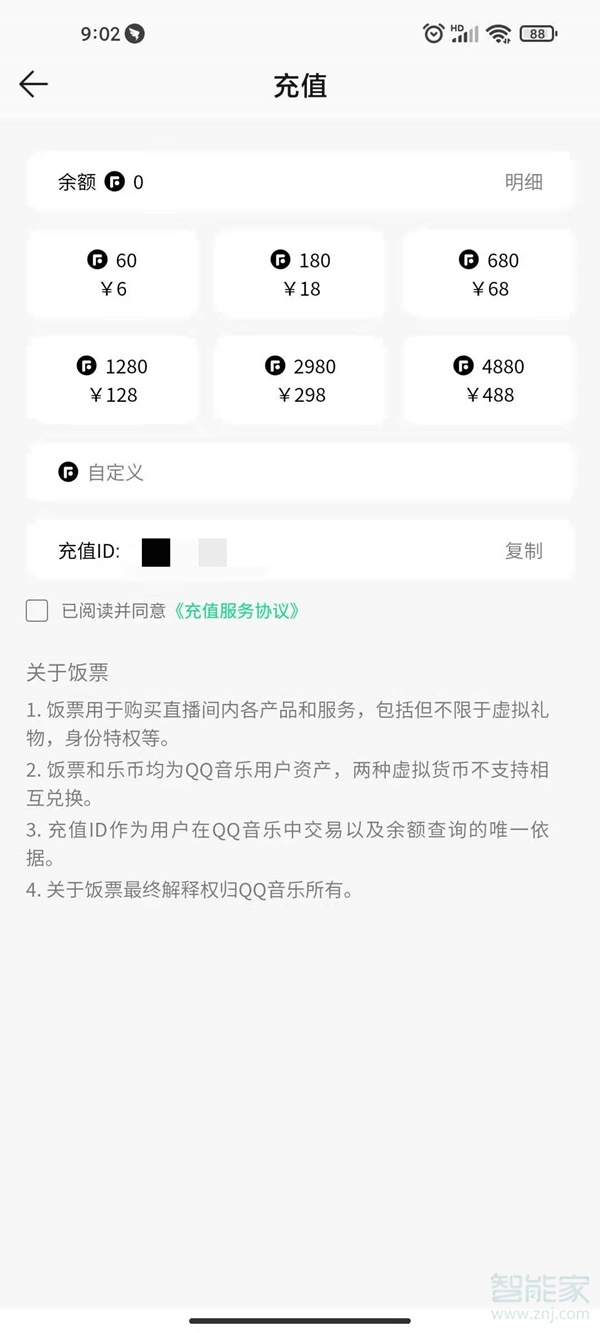Open the 《充值服务协议》 link
Screen dimensions: 600x1333
click(x=236, y=611)
